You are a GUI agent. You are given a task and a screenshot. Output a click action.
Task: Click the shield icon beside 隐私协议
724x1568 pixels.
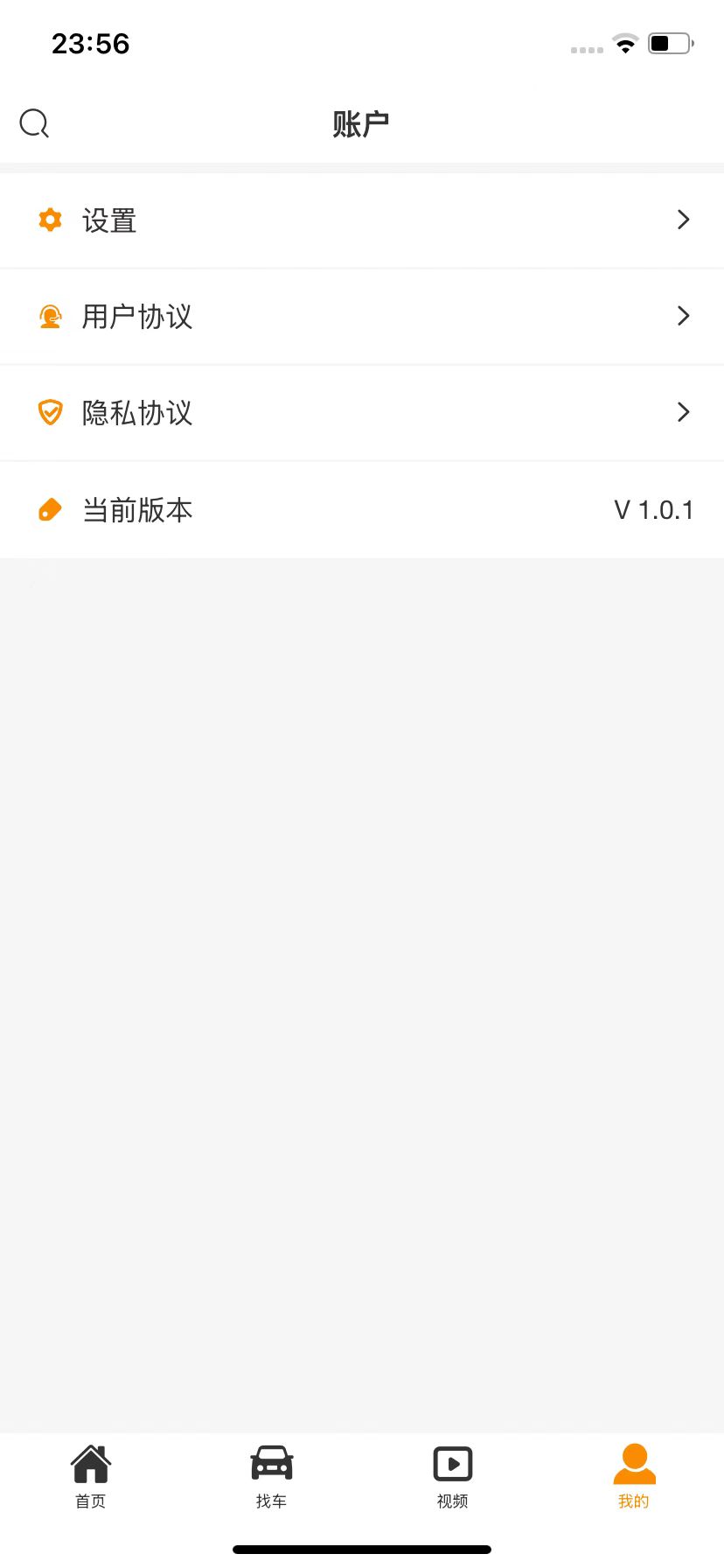click(x=50, y=412)
